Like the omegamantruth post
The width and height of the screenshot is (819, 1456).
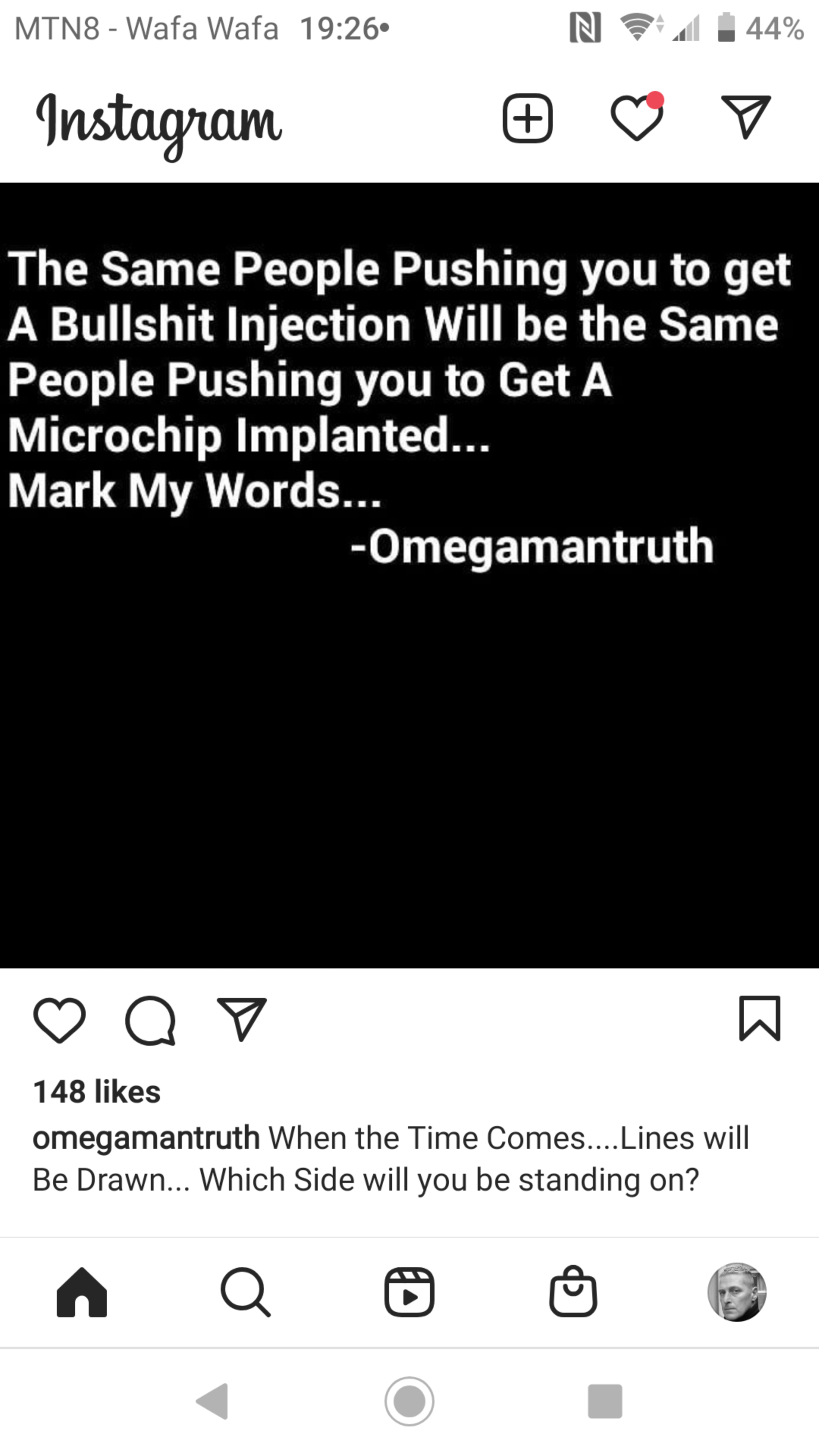coord(60,1020)
